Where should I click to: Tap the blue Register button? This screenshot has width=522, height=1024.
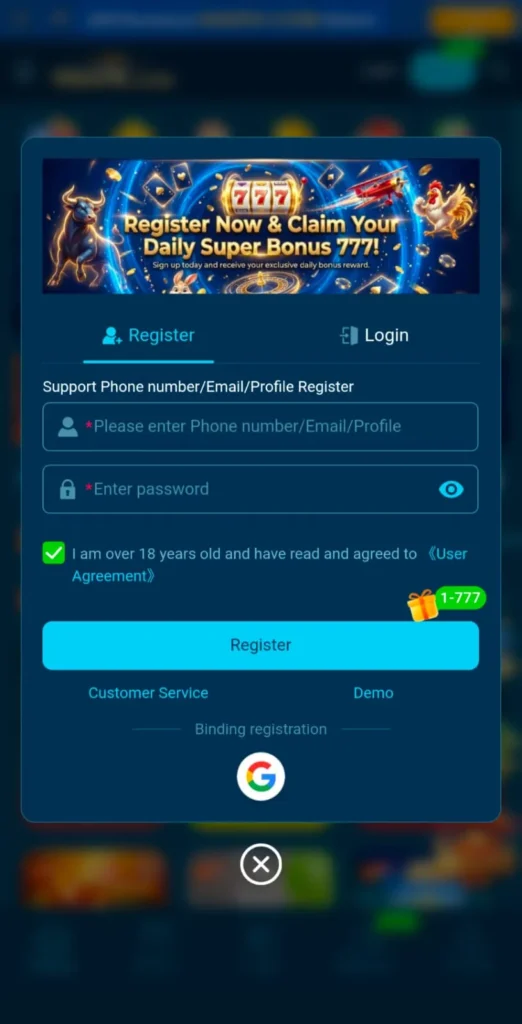click(261, 645)
